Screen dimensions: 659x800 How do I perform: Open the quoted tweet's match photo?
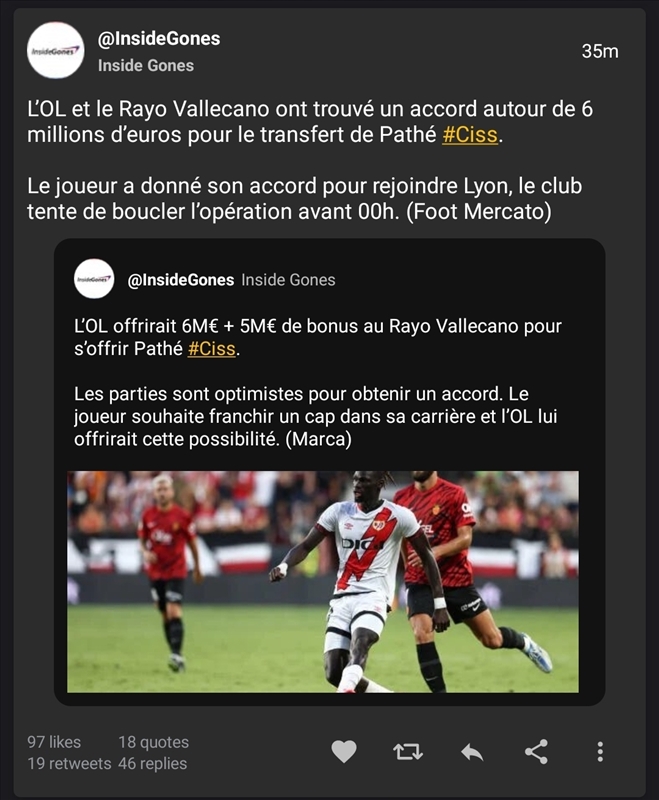(x=322, y=581)
